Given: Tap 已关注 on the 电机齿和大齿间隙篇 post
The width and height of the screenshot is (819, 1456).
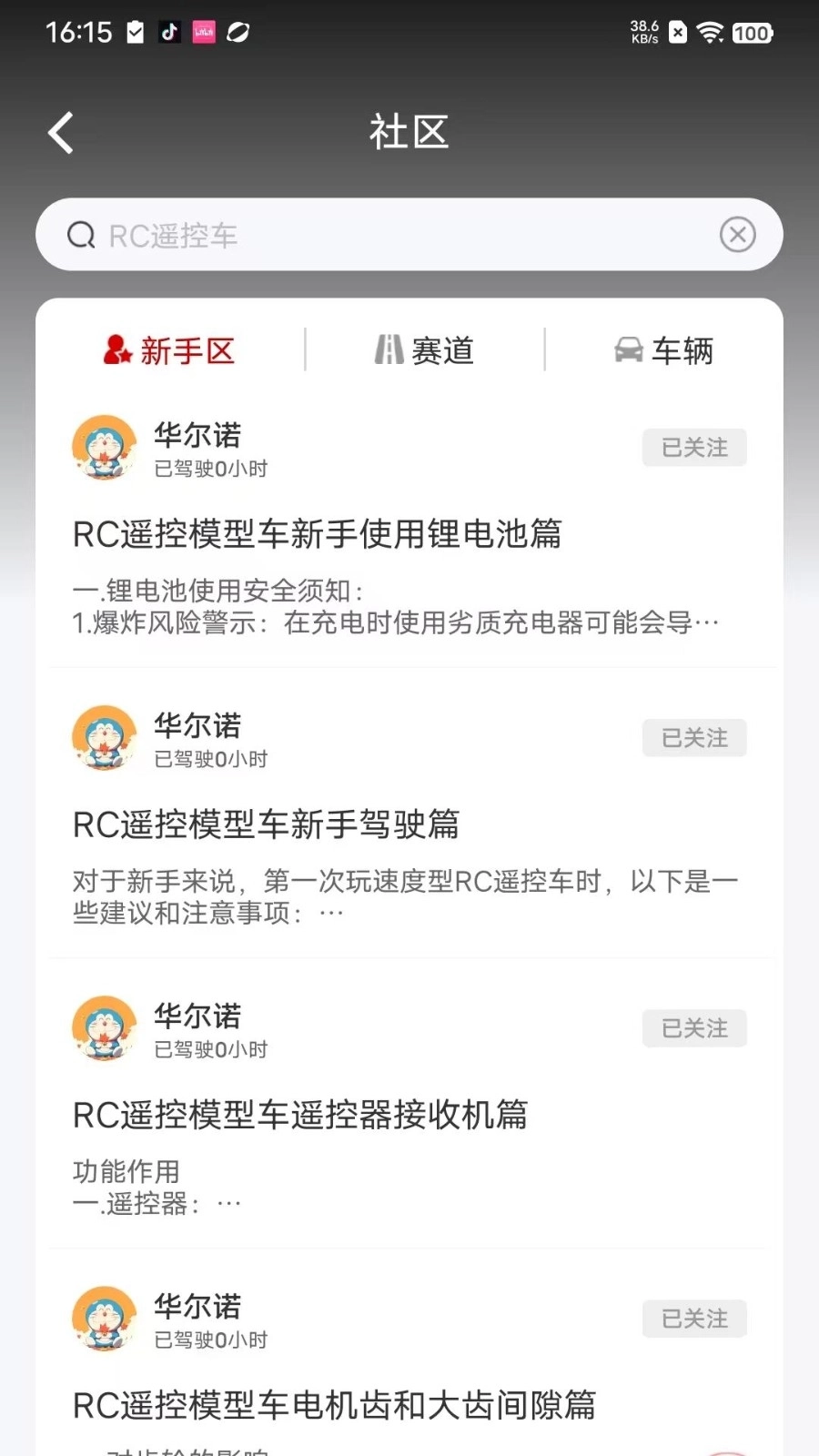Looking at the screenshot, I should 694,1319.
